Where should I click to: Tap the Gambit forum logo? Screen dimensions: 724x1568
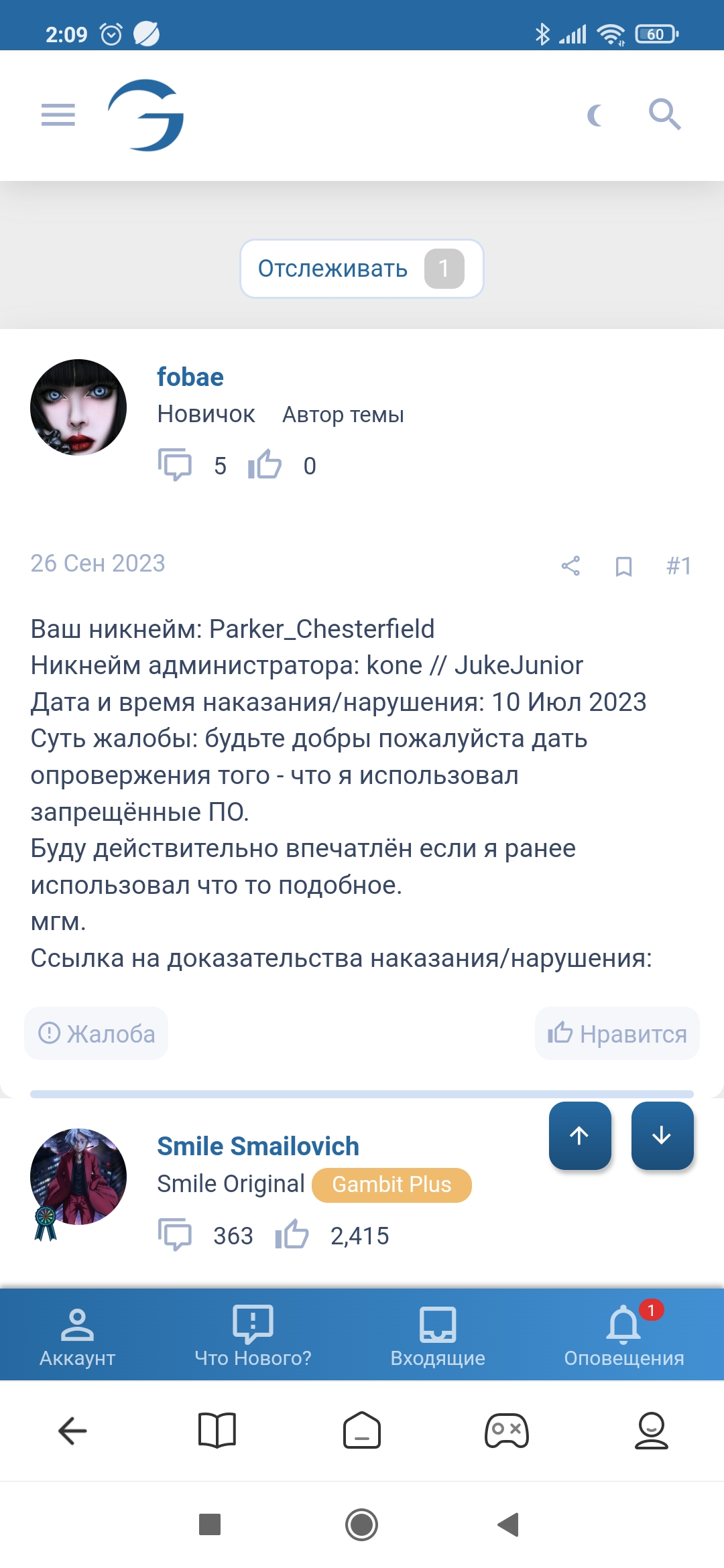click(146, 115)
